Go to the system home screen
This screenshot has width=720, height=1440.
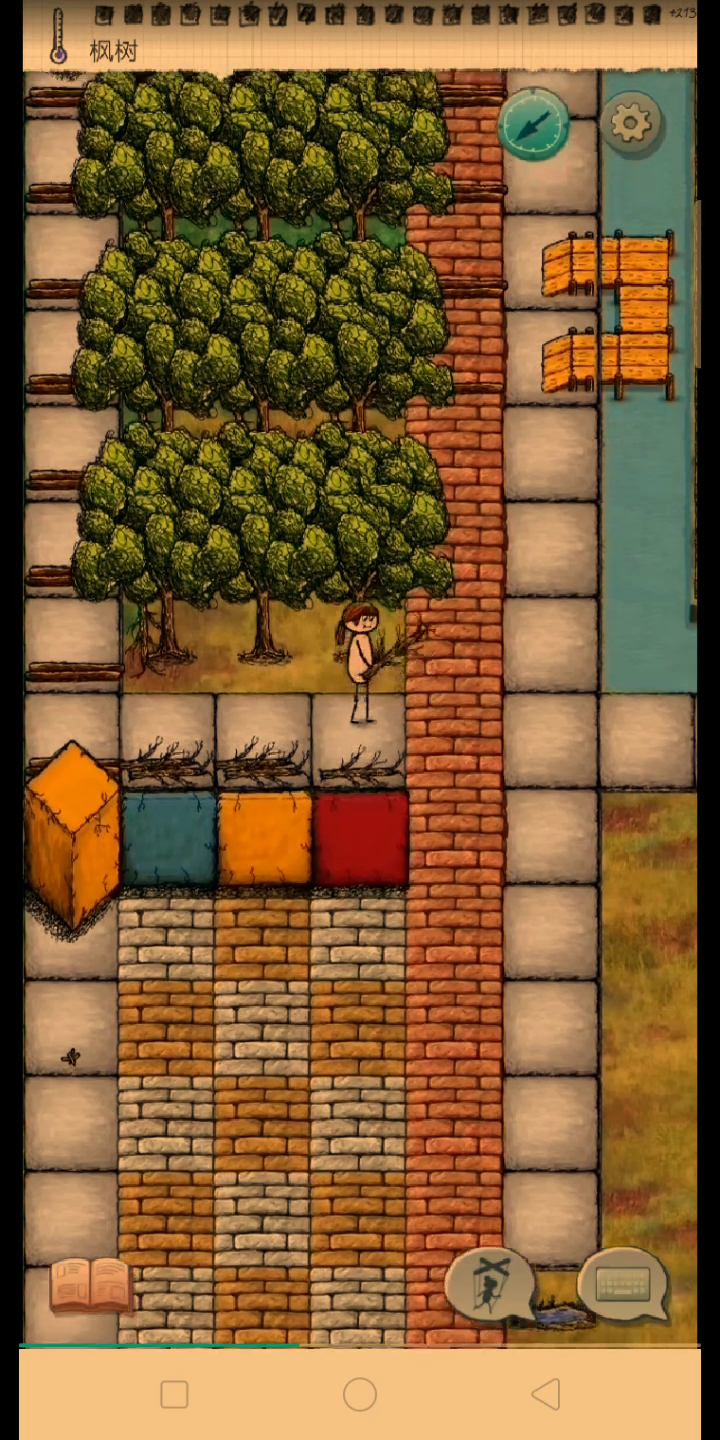(x=360, y=1394)
